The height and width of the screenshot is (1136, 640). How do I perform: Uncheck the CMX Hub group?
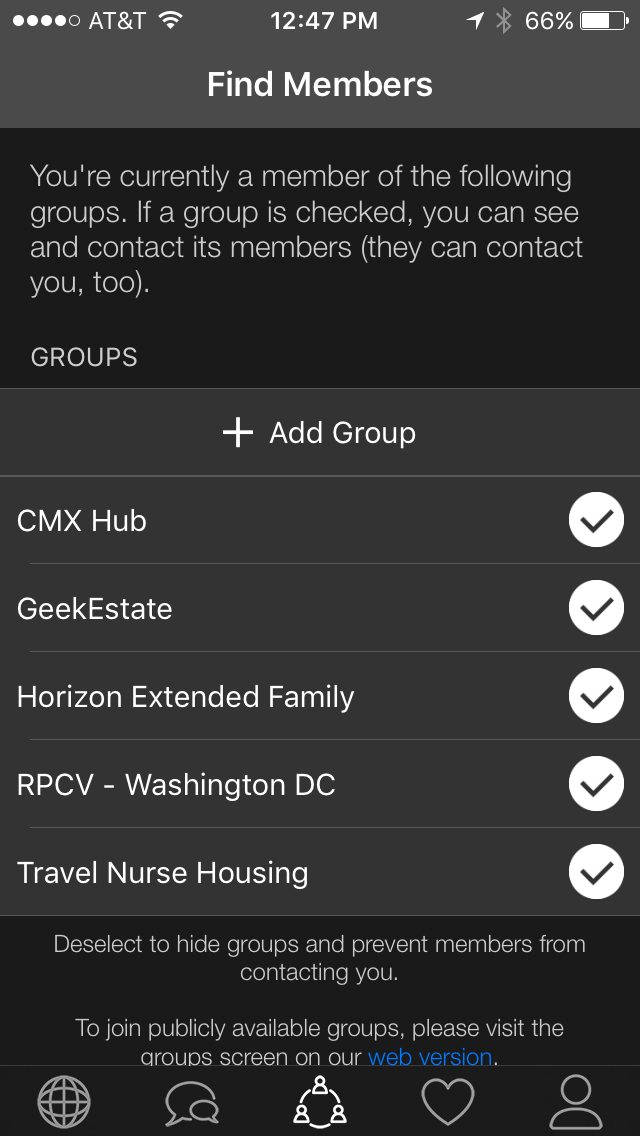click(596, 519)
